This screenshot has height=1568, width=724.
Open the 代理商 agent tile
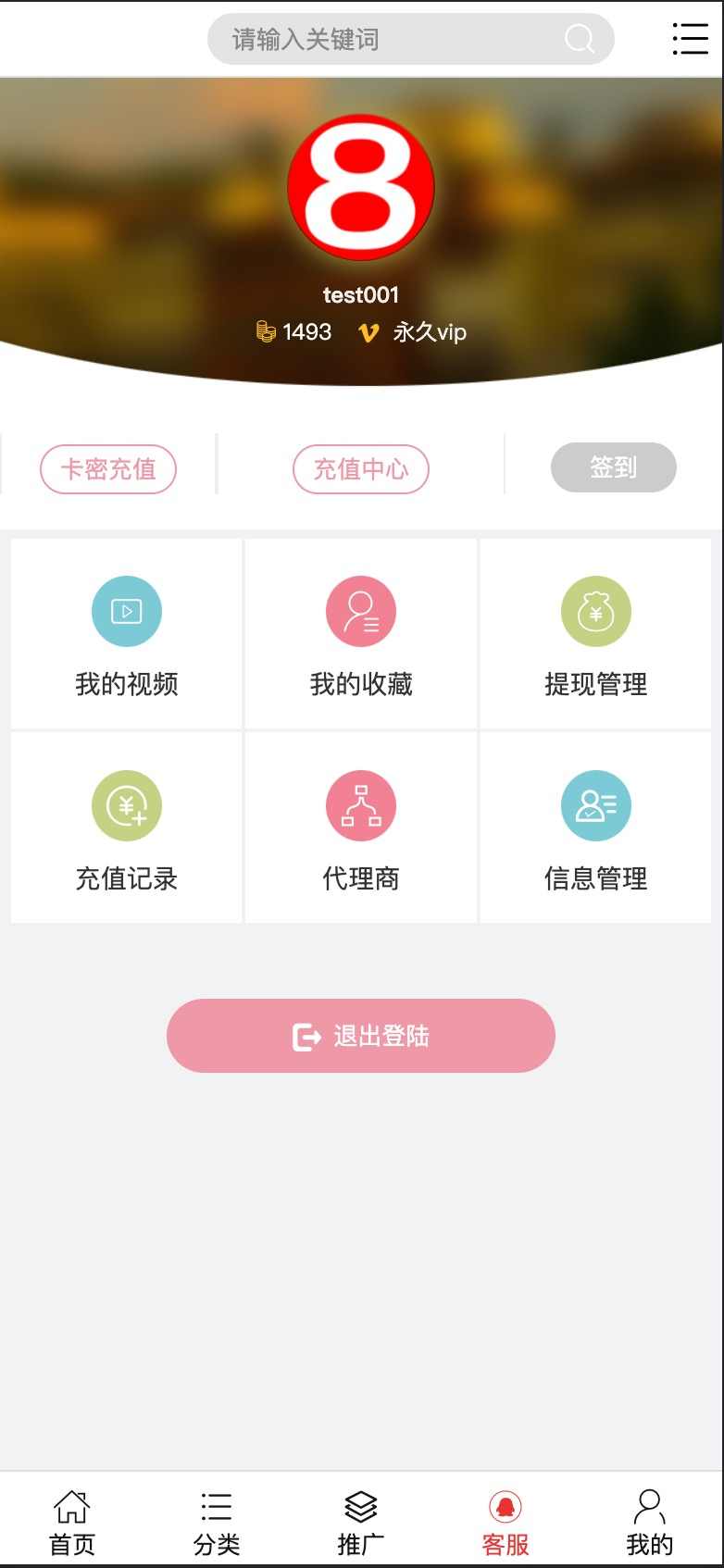pyautogui.click(x=361, y=828)
